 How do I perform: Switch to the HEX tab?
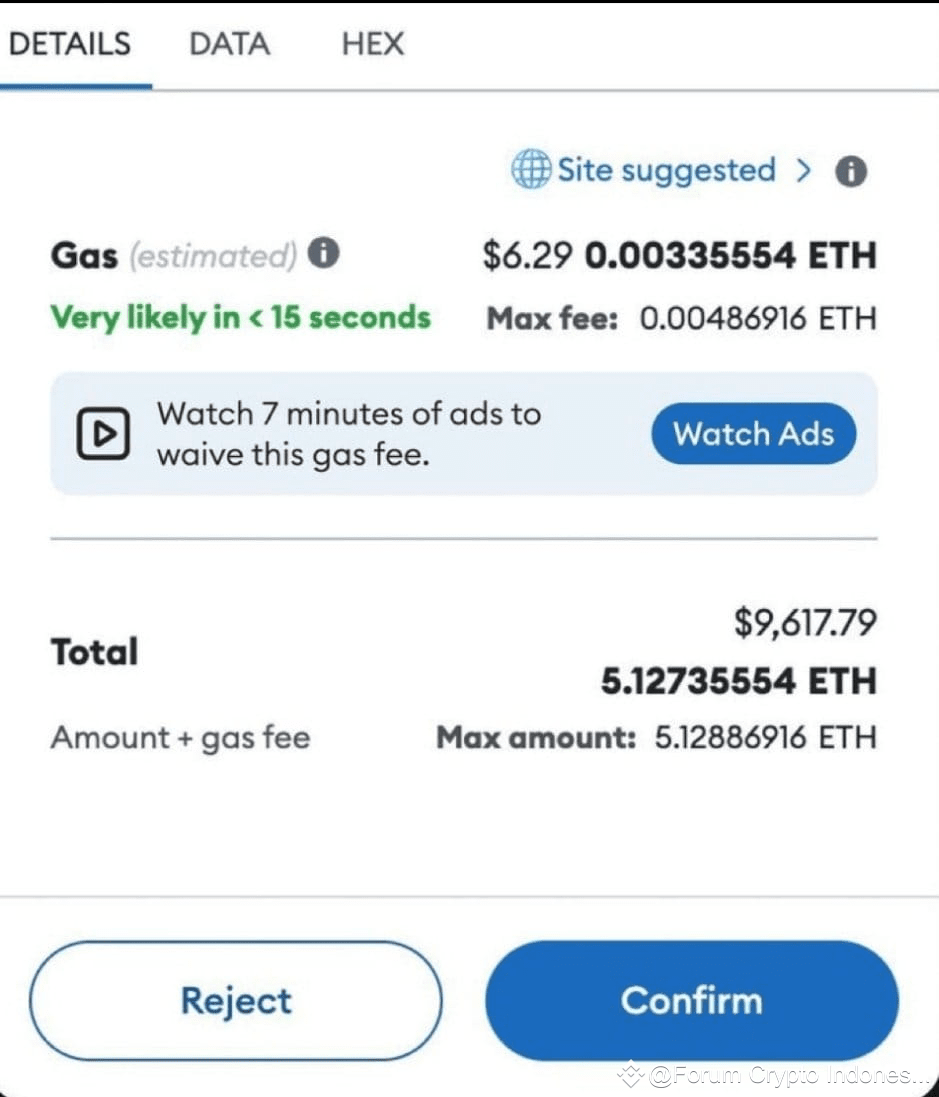372,44
